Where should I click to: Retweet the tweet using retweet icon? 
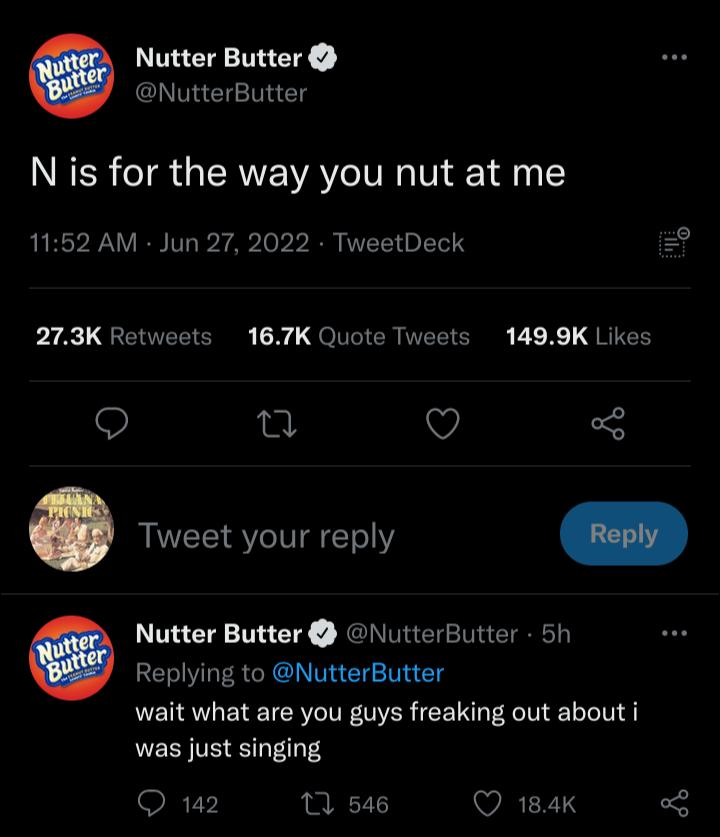click(277, 425)
